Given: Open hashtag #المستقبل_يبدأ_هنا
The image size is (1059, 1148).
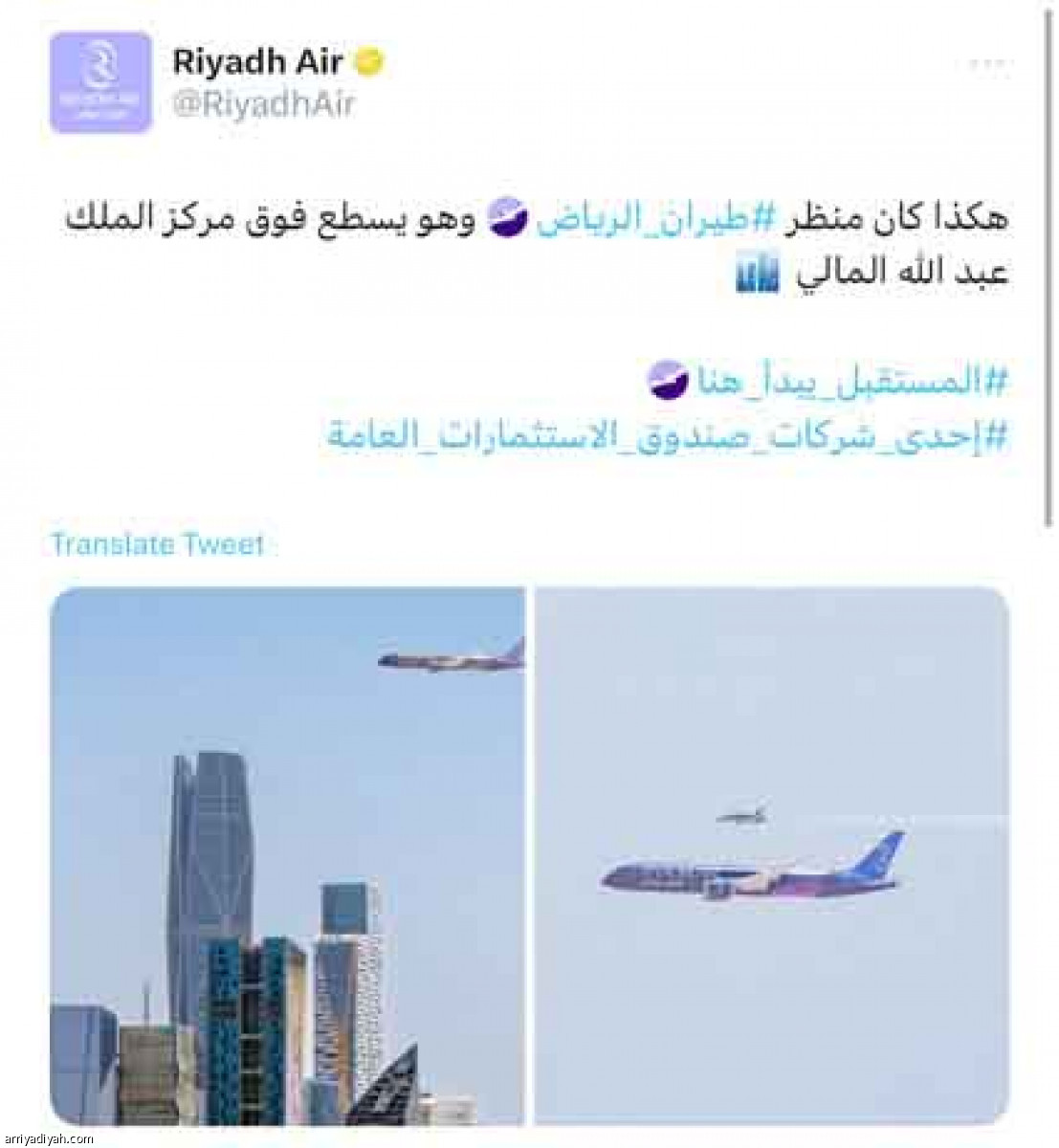Looking at the screenshot, I should pos(847,383).
